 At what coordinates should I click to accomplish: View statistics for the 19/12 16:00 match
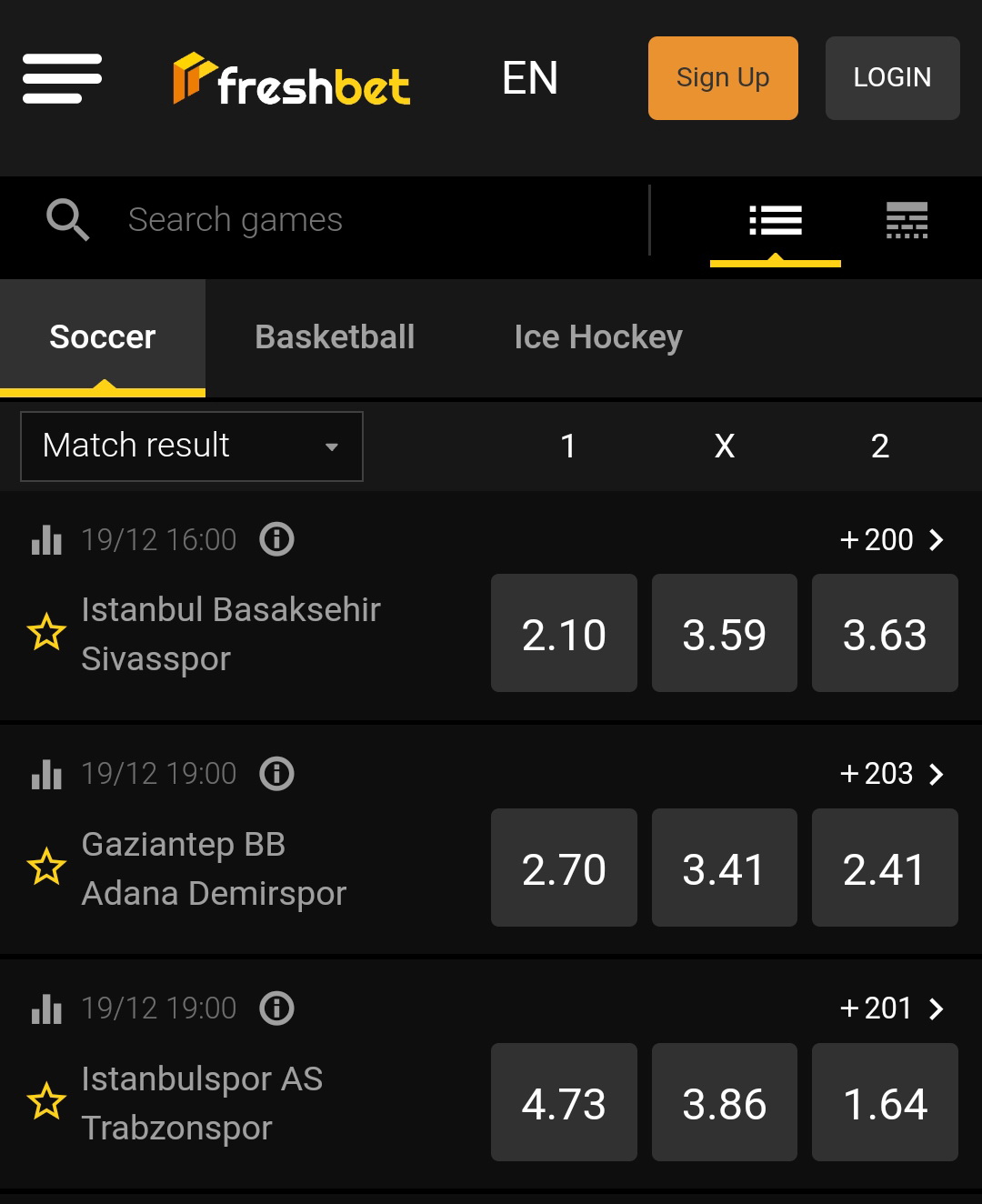coord(46,540)
